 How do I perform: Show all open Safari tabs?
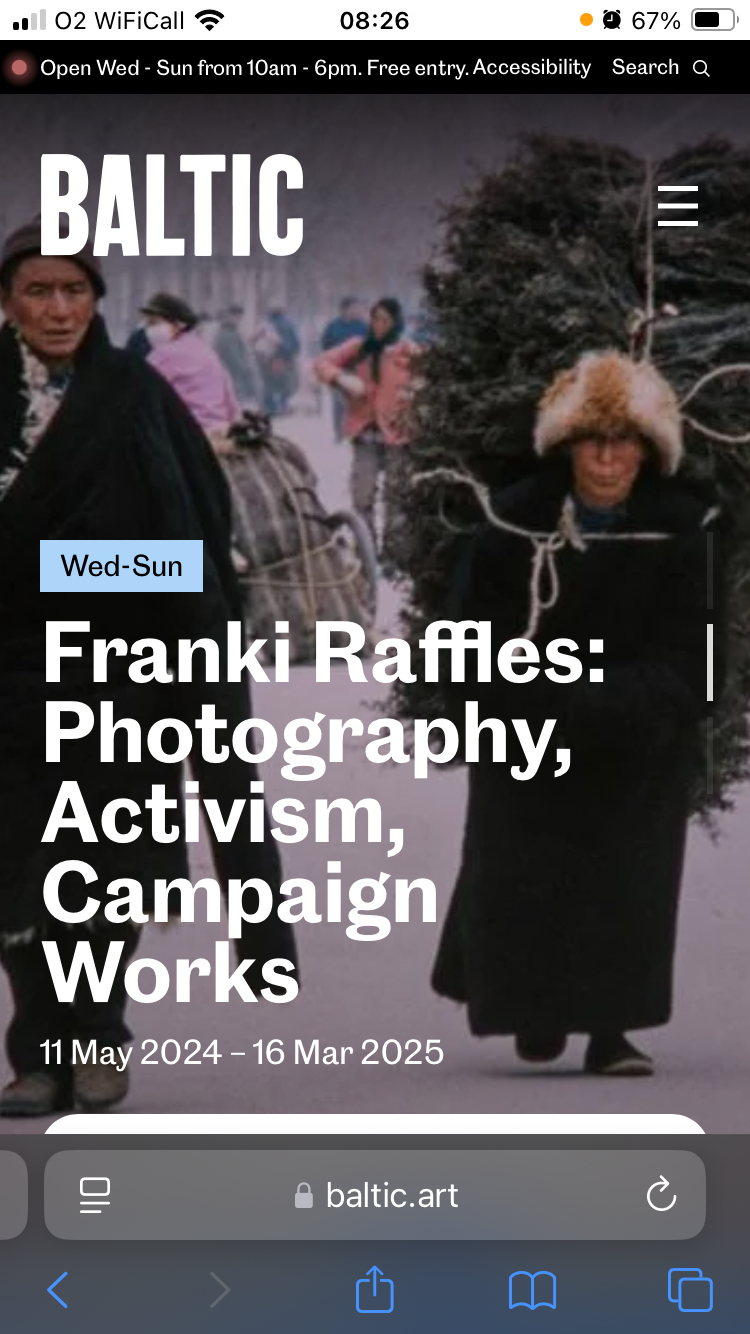coord(689,1290)
